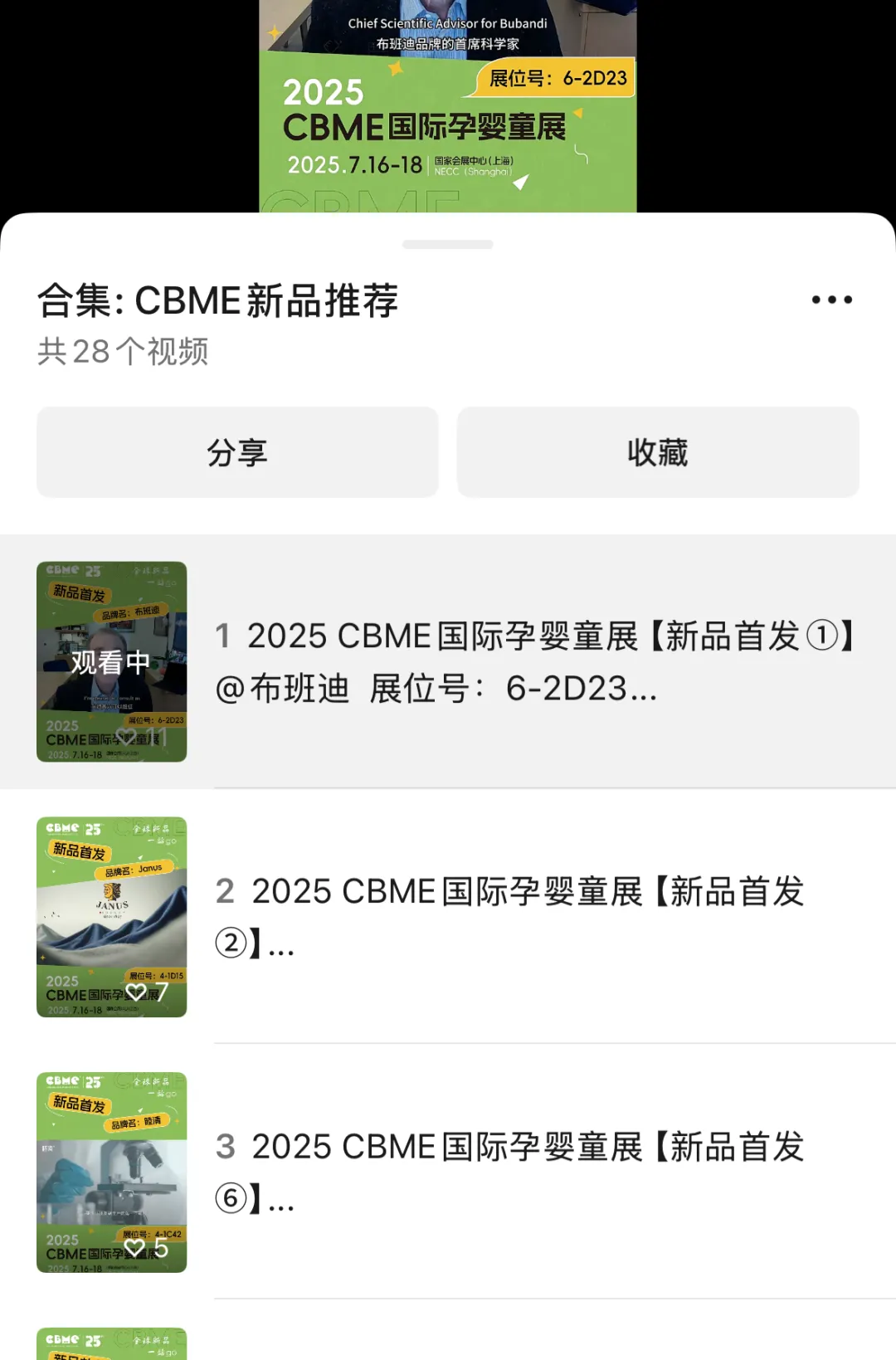Tap the playing video at the top
The height and width of the screenshot is (1360, 896).
tap(448, 100)
